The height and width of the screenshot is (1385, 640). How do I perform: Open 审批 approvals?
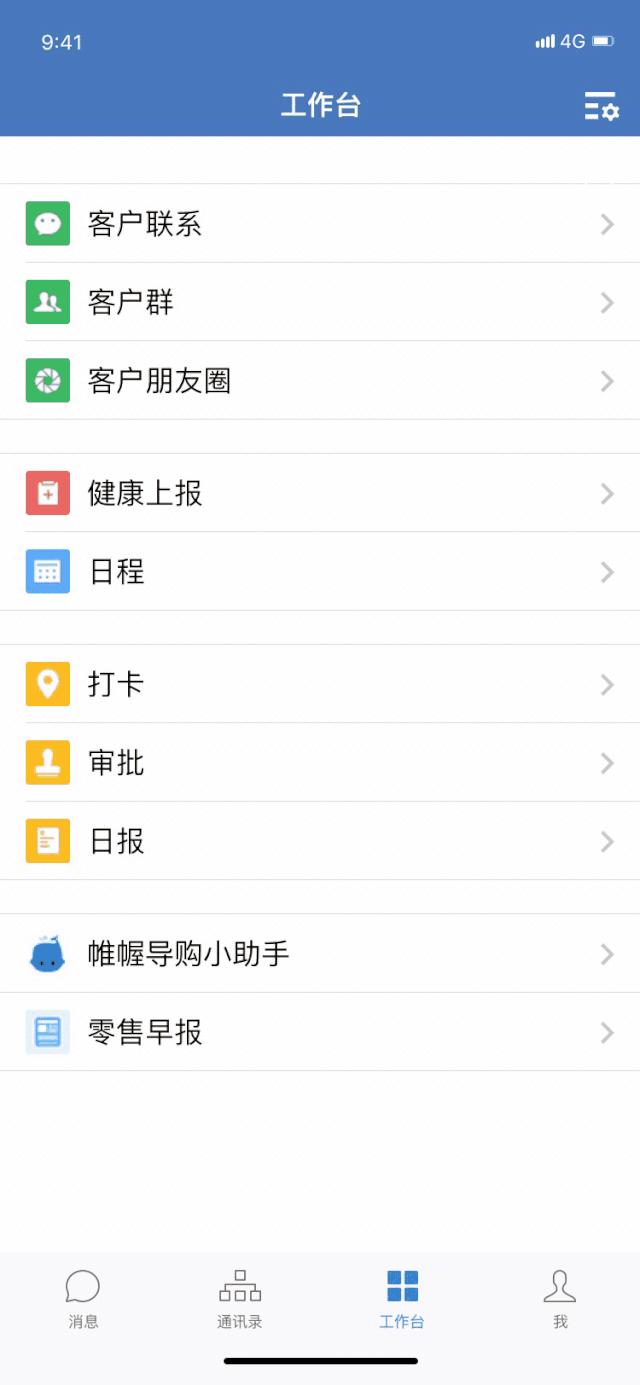coord(320,762)
